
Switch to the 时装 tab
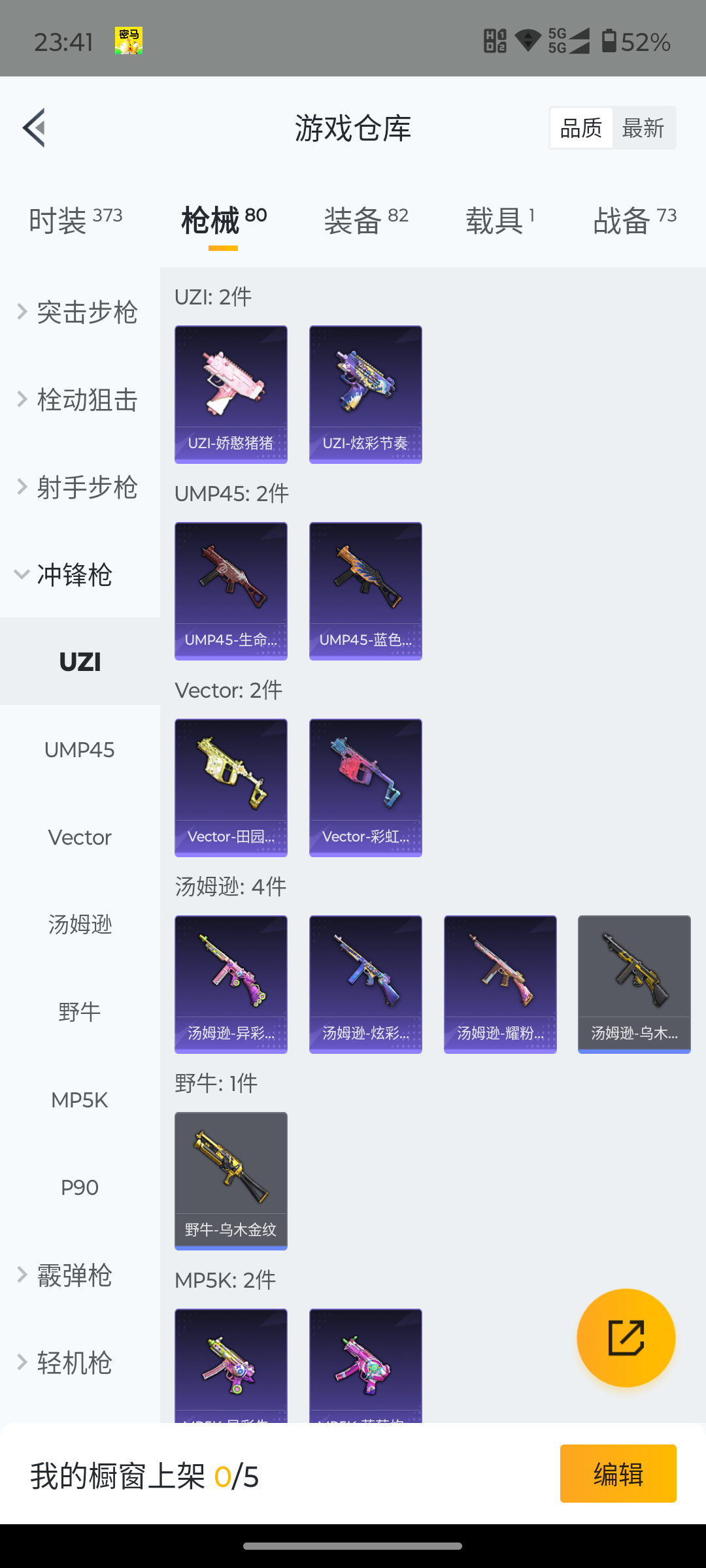[x=75, y=220]
